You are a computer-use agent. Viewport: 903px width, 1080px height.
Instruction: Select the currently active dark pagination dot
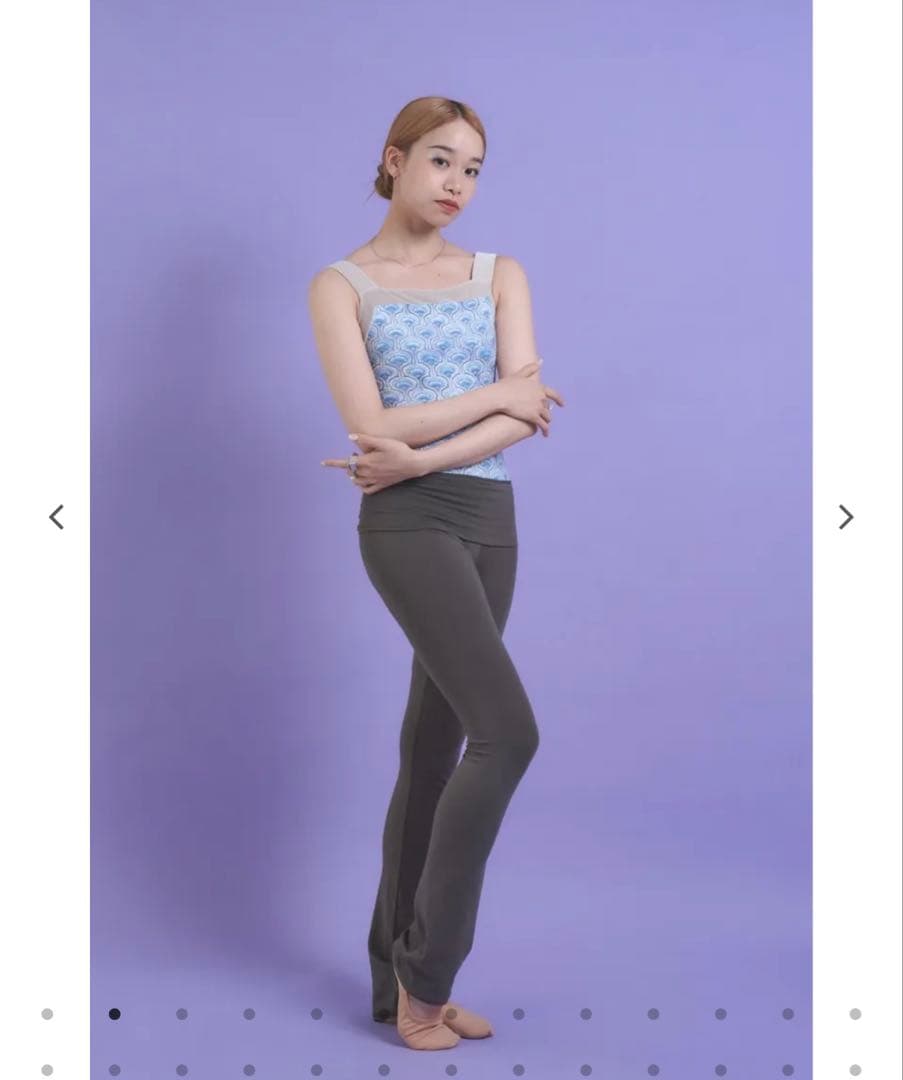pos(114,1012)
